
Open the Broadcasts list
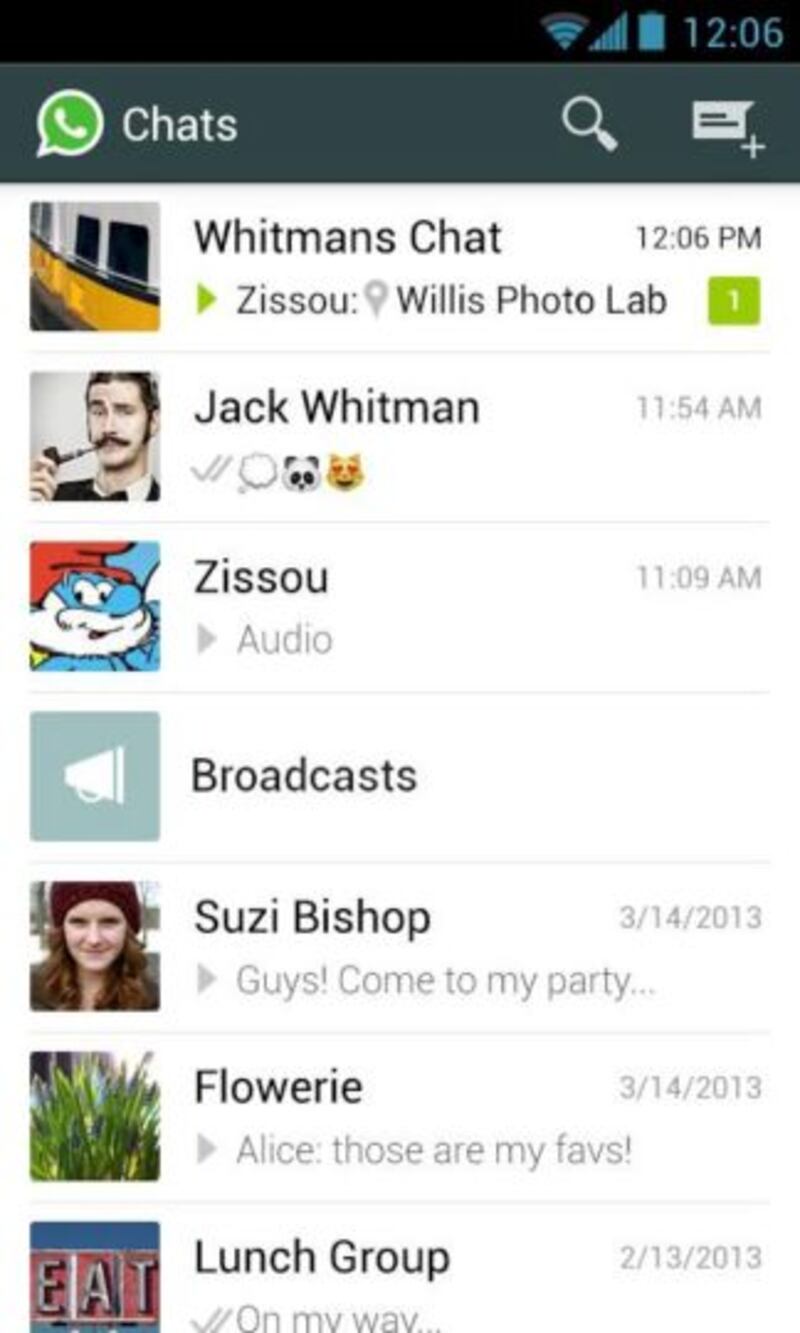click(400, 777)
